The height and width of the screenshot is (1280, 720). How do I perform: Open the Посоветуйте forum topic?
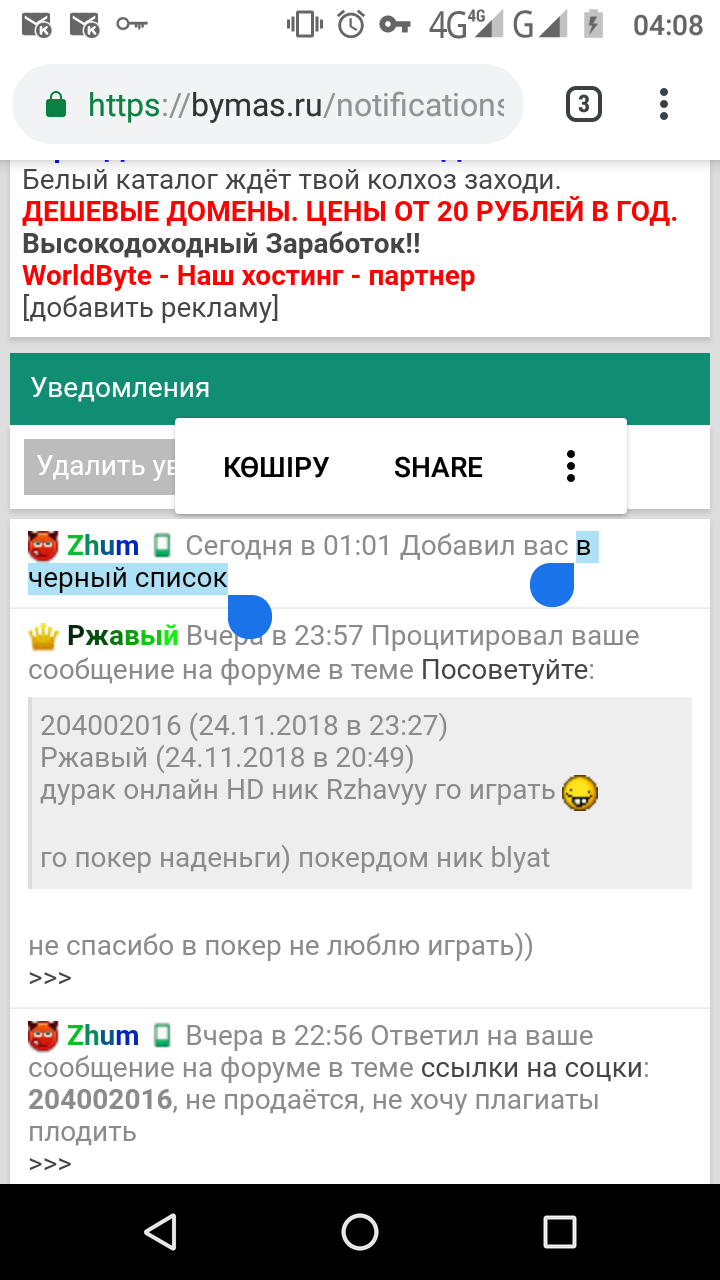point(504,669)
